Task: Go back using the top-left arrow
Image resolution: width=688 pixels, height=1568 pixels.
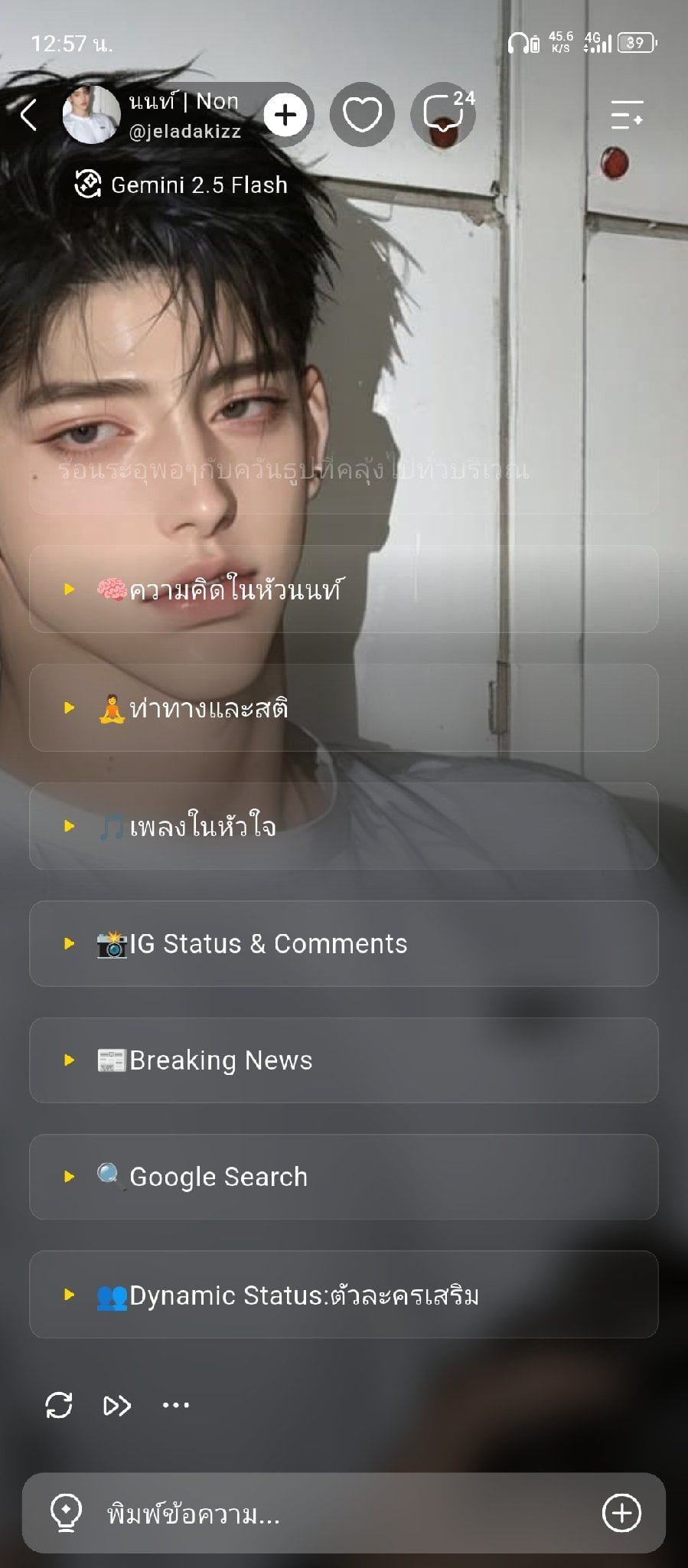Action: (x=28, y=116)
